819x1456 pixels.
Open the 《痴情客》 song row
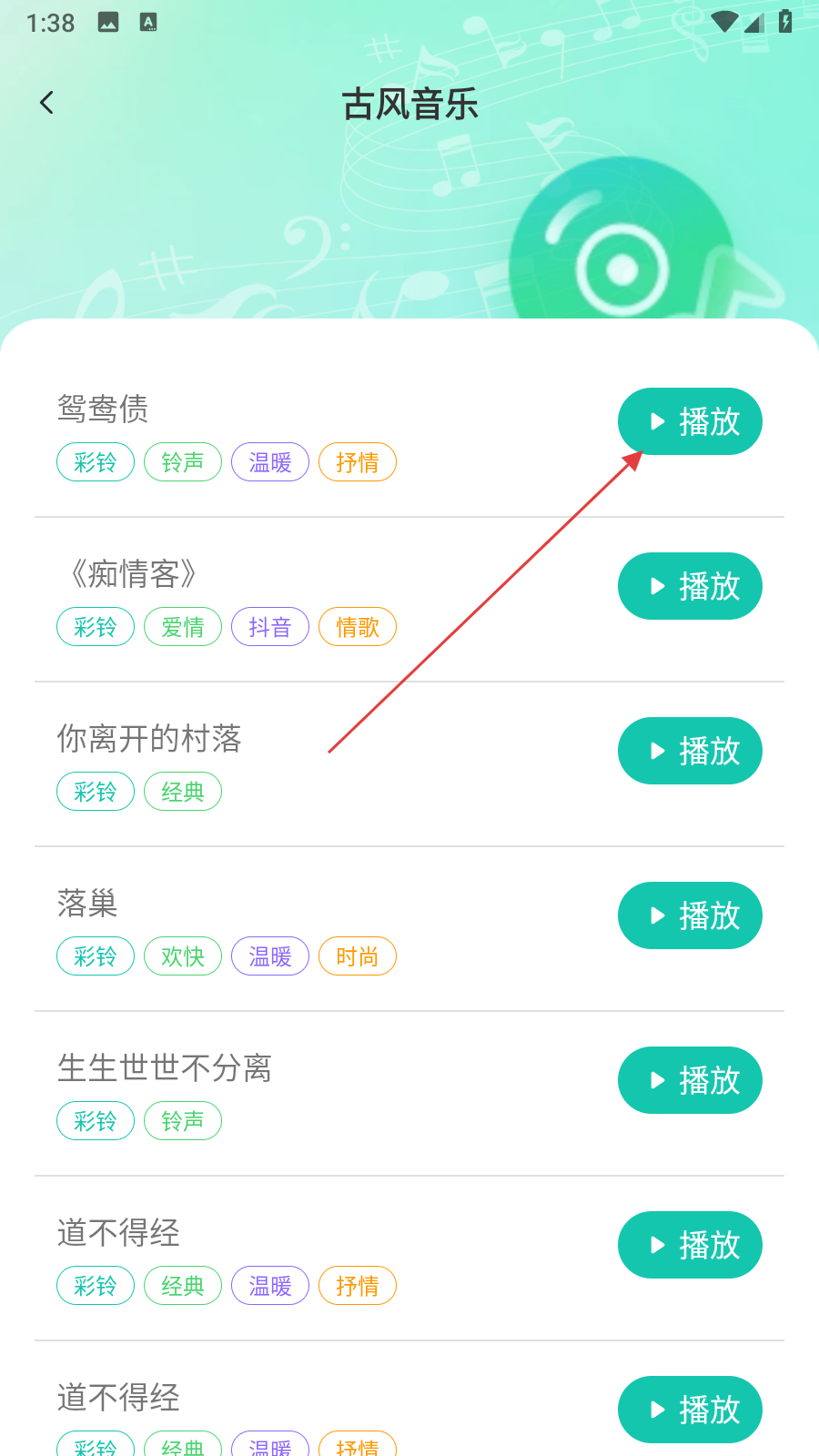[x=134, y=573]
